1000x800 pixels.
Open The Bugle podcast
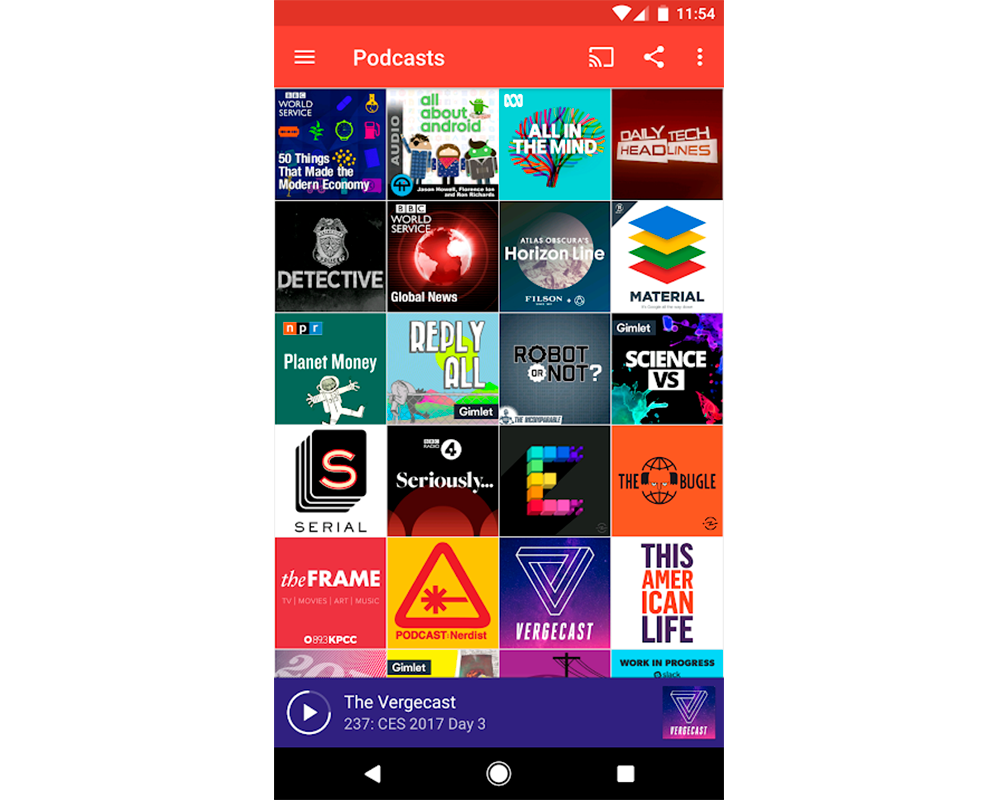(667, 481)
